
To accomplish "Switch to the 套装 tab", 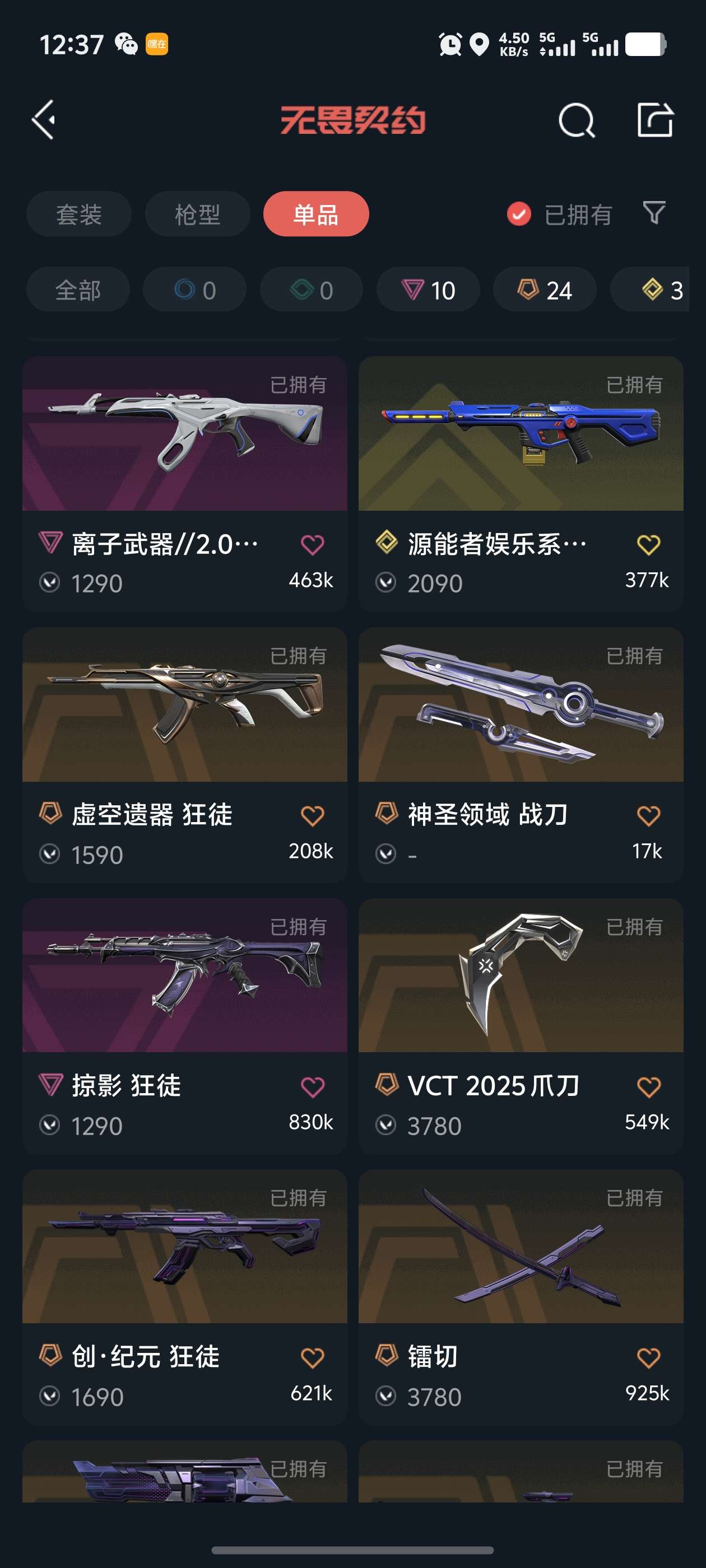I will [78, 214].
